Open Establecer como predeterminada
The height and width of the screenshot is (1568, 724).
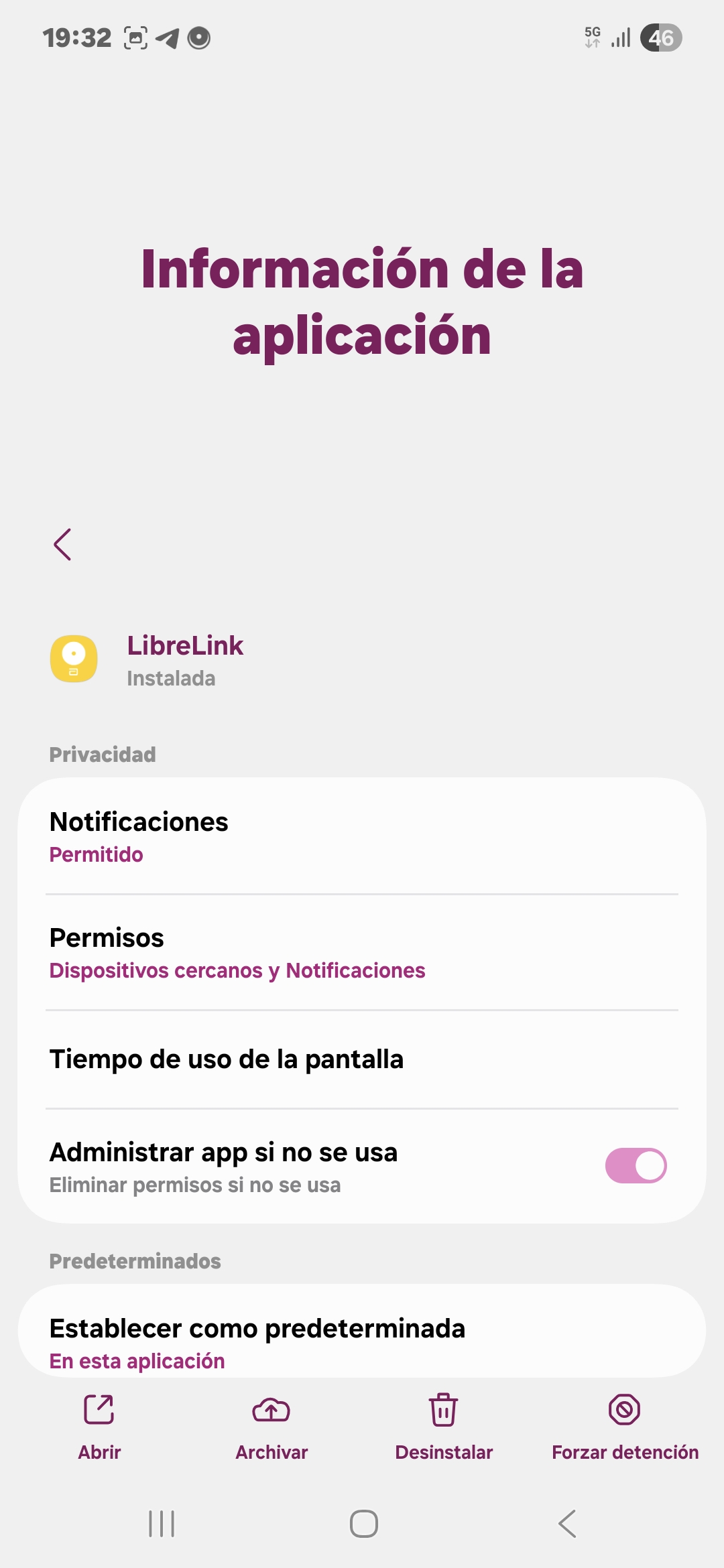362,1340
